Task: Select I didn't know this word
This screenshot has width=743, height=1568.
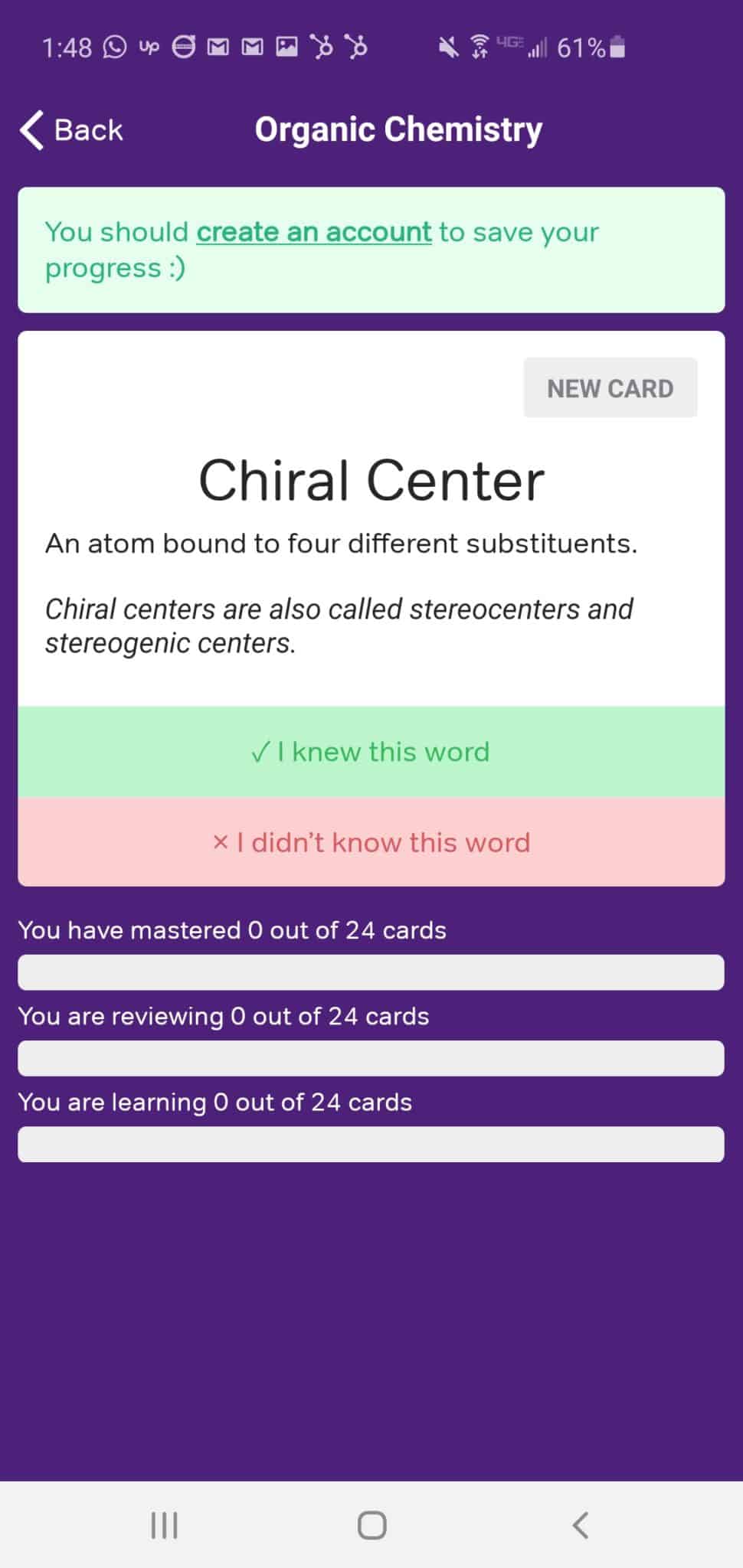Action: [371, 842]
